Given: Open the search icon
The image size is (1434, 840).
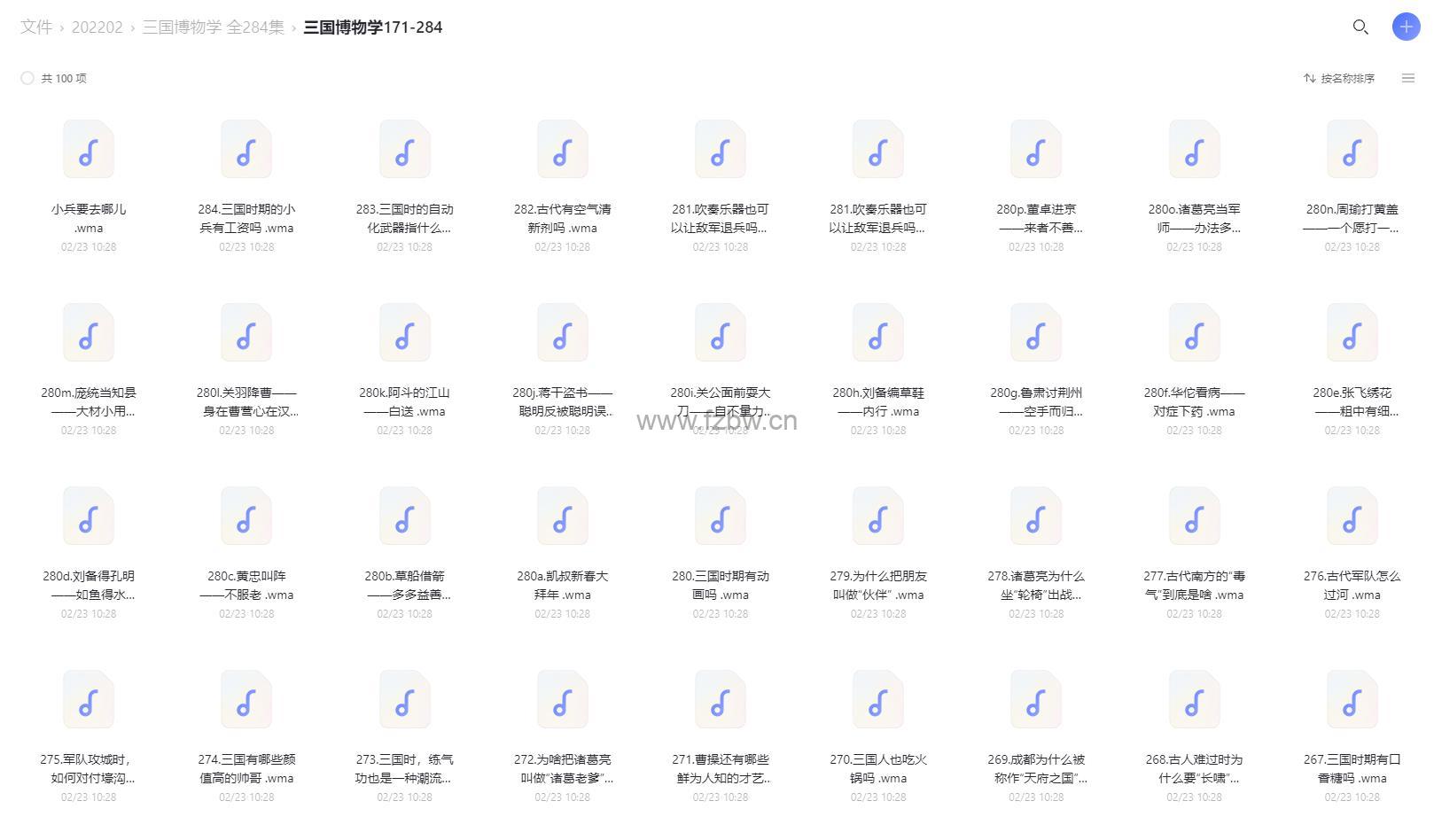Looking at the screenshot, I should point(1360,27).
